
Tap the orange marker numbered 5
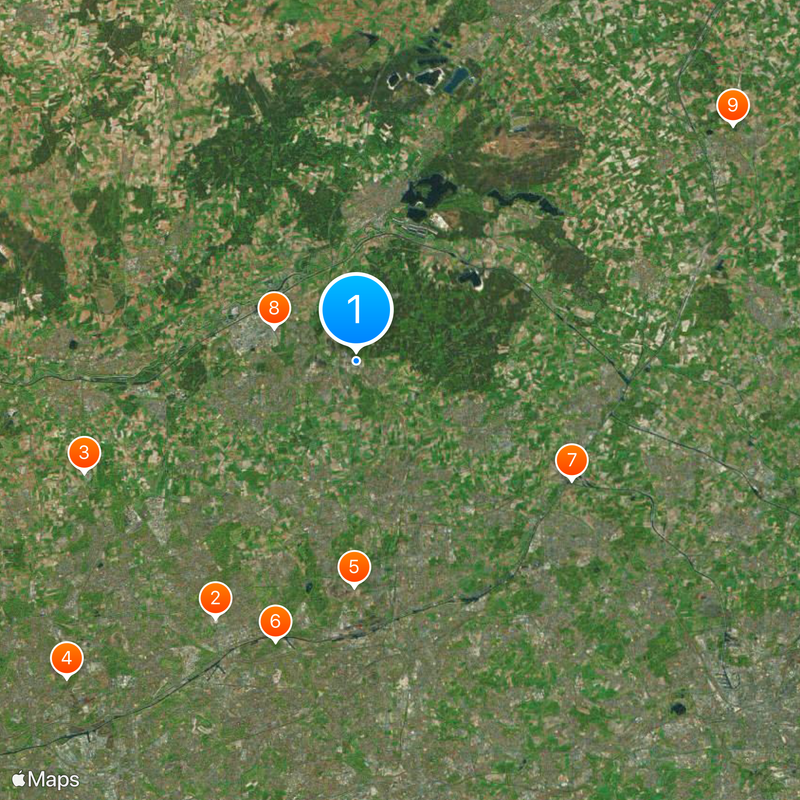click(x=354, y=567)
